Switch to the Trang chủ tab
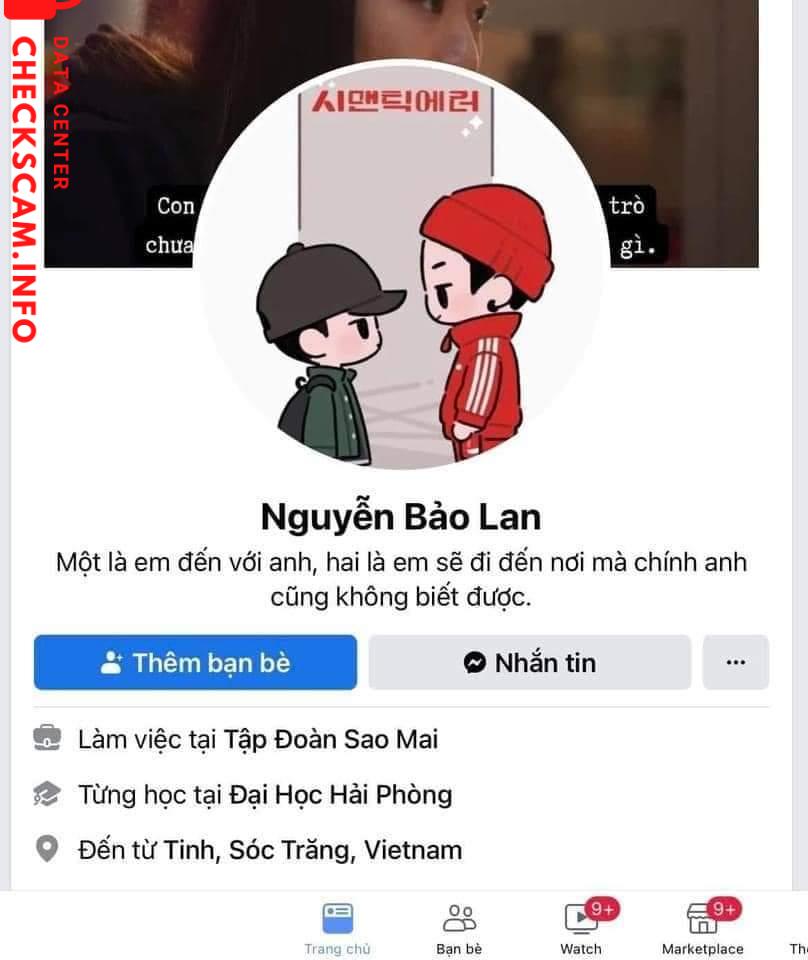Image resolution: width=808 pixels, height=960 pixels. [x=337, y=929]
